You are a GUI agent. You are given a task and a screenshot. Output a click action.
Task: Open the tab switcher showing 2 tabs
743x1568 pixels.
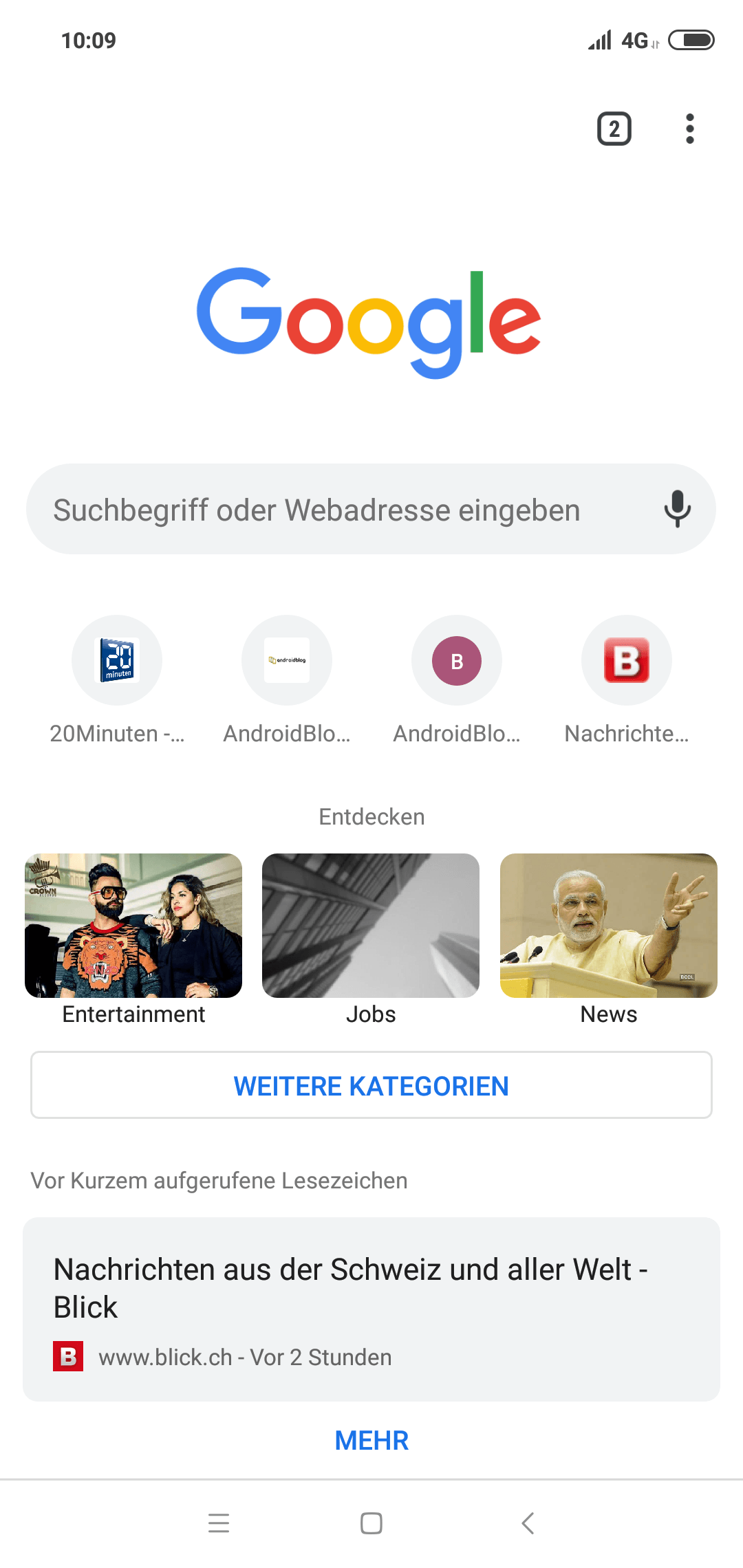point(614,129)
